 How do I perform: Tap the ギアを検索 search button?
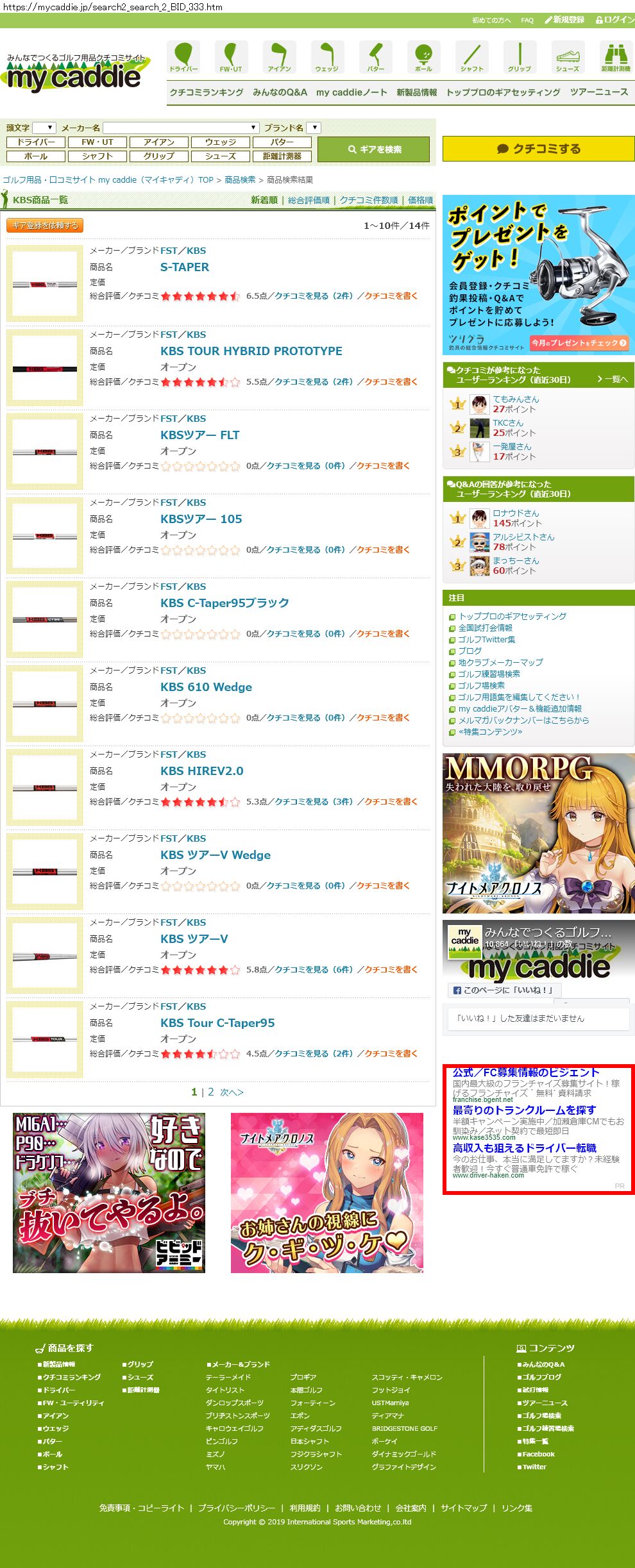[x=373, y=149]
